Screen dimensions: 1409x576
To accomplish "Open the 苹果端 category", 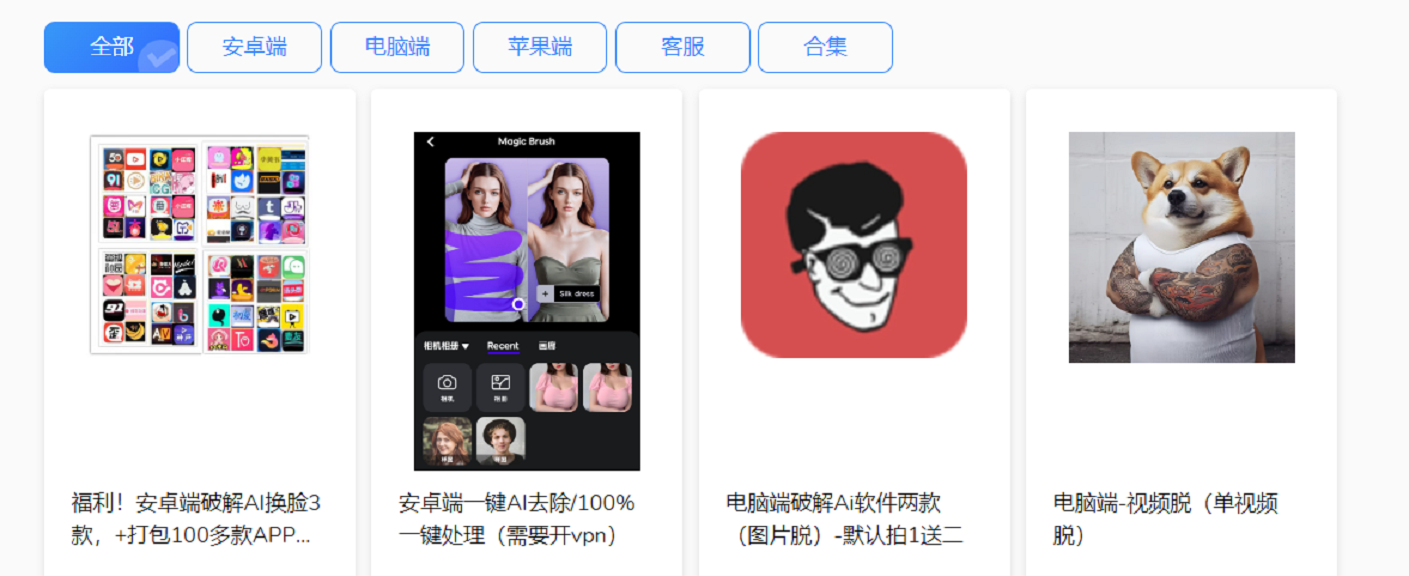I will tap(540, 47).
